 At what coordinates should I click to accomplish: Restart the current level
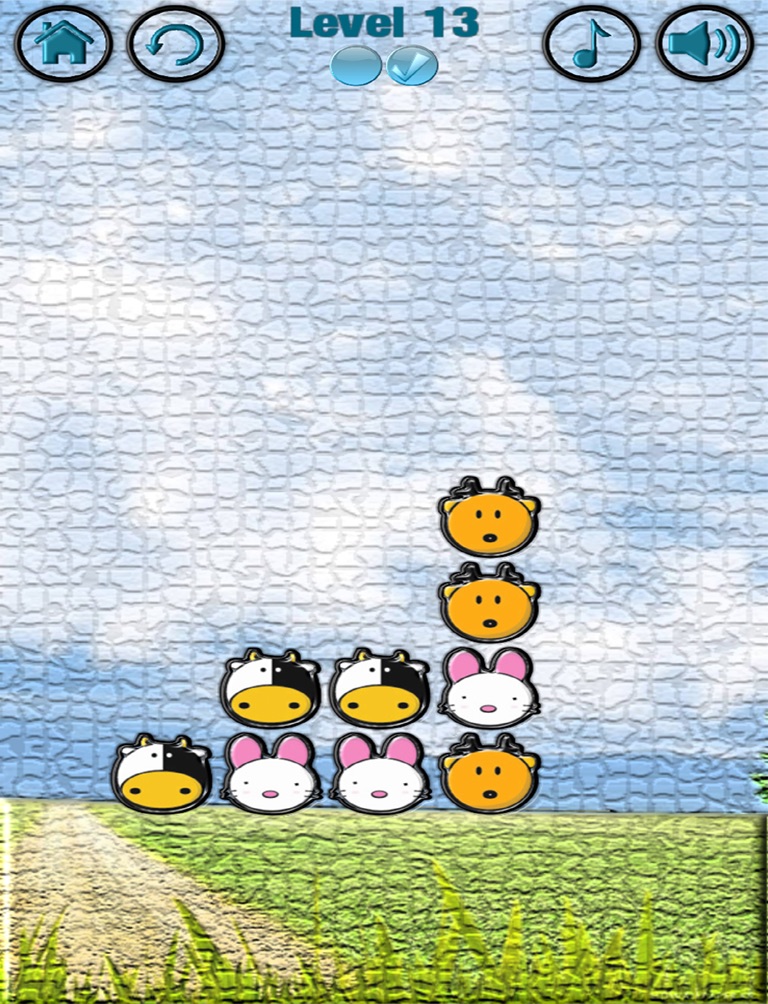point(176,43)
